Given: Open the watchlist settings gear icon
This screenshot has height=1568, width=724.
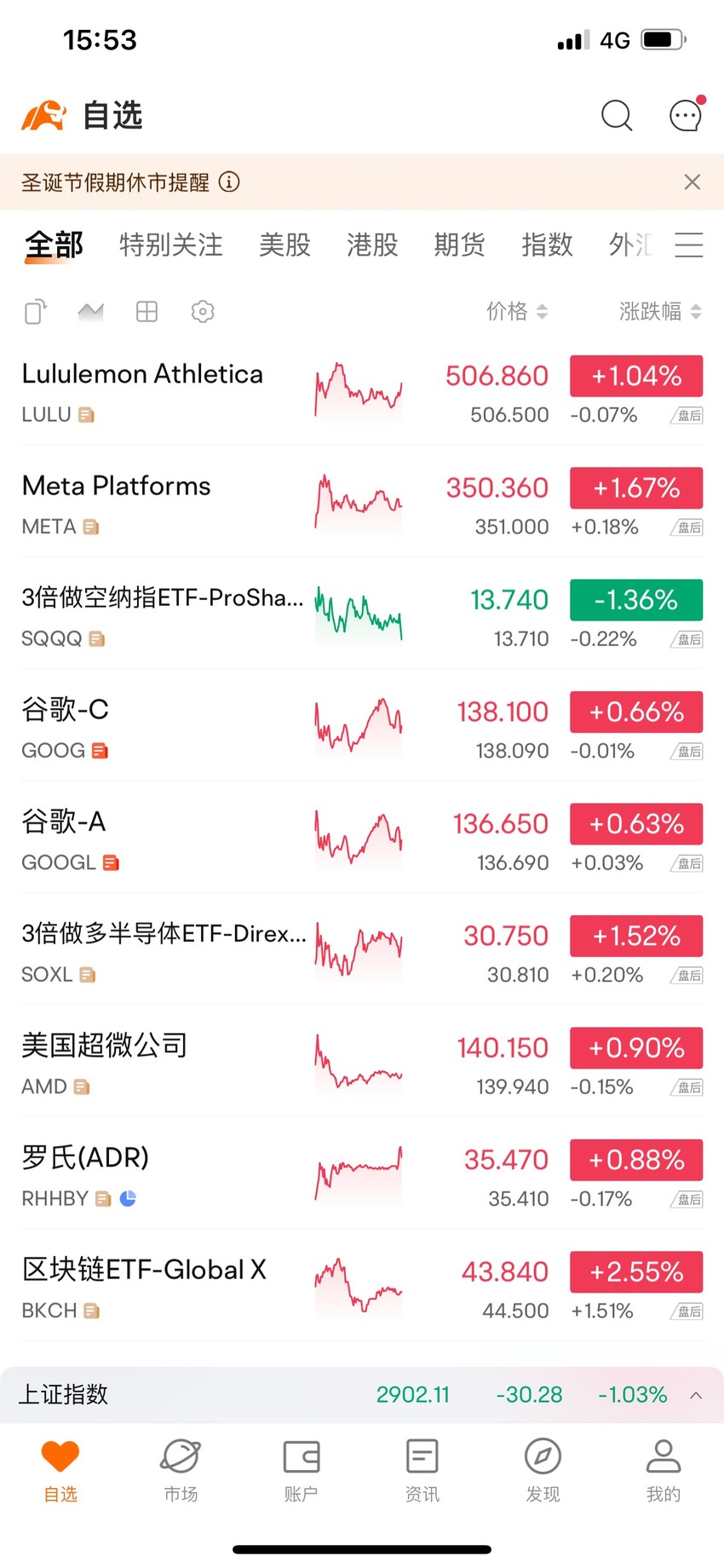Looking at the screenshot, I should [203, 312].
